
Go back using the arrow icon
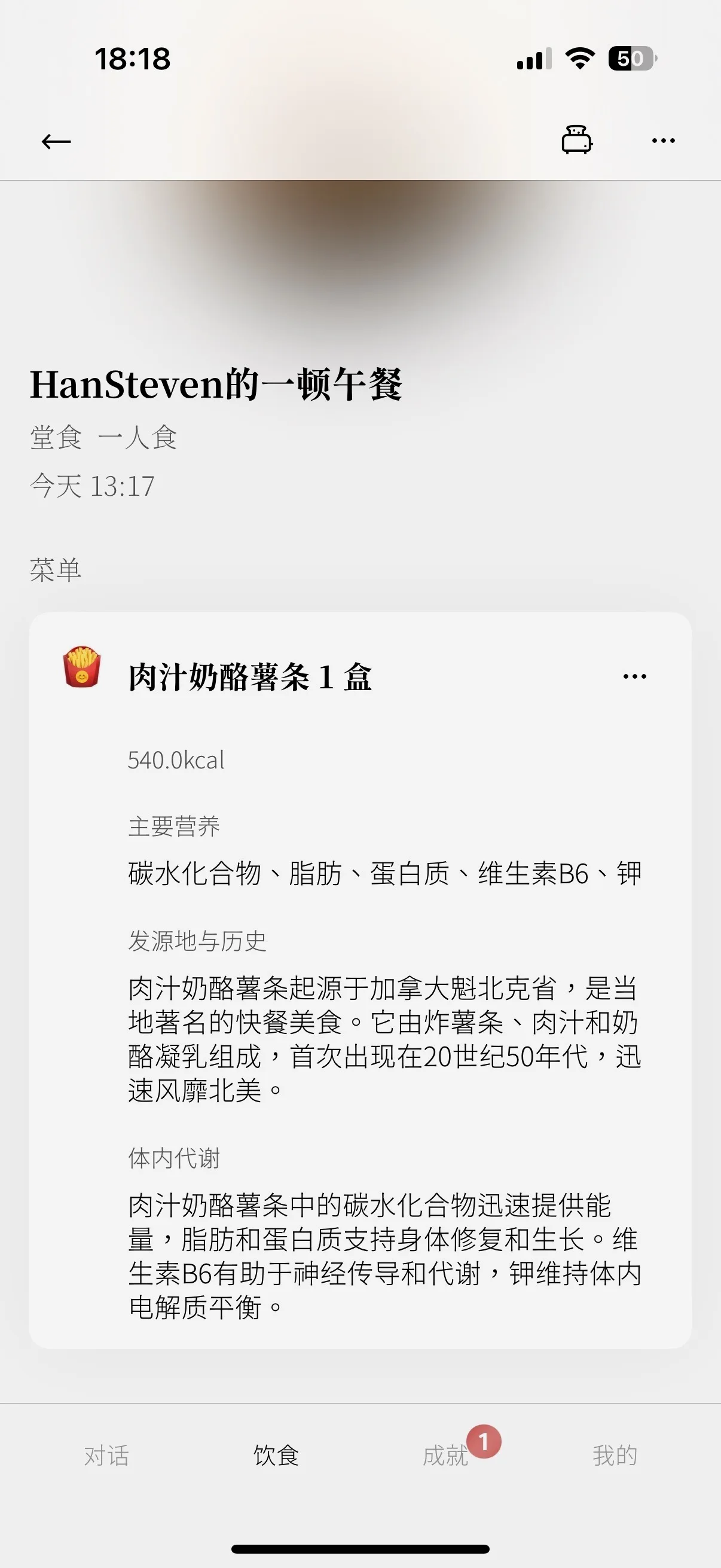click(56, 142)
